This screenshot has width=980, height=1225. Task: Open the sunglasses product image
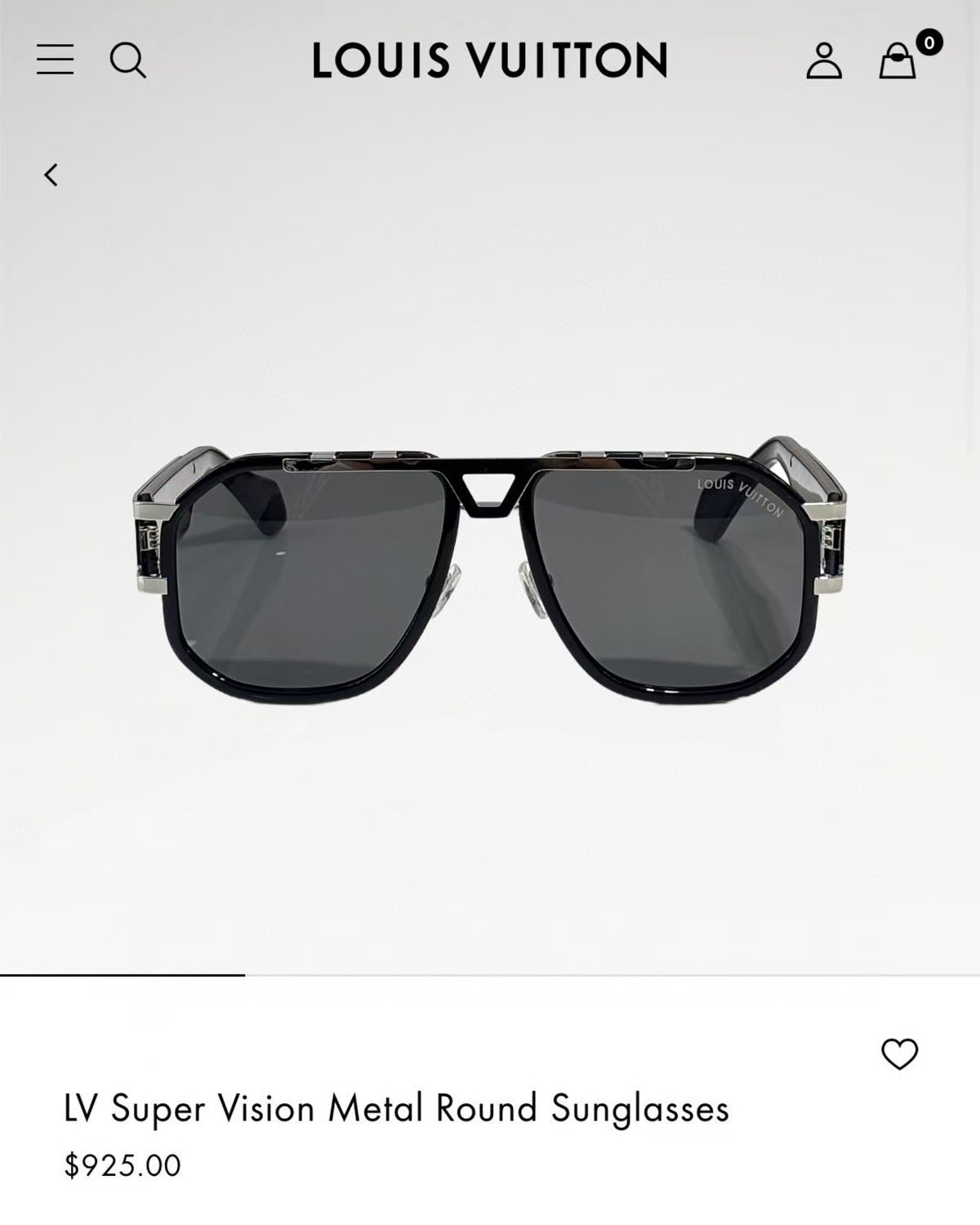490,572
